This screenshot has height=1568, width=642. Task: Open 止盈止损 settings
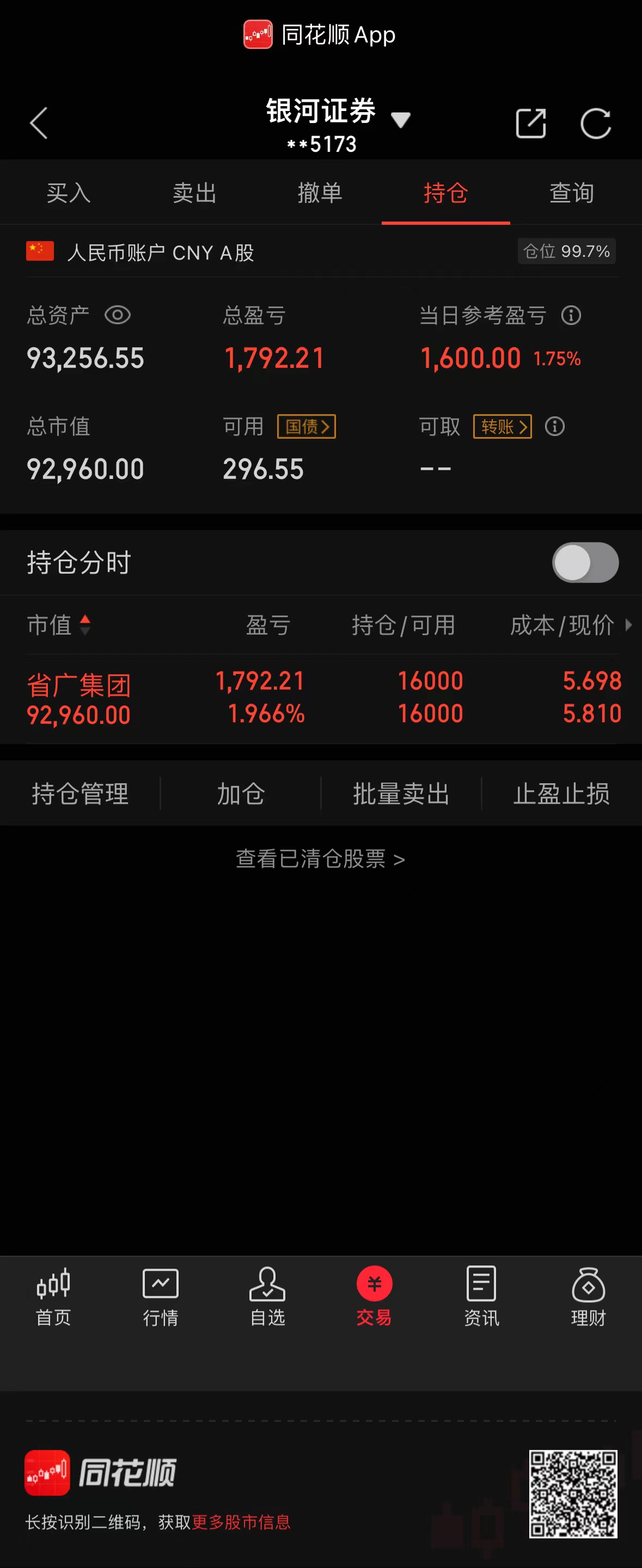561,794
